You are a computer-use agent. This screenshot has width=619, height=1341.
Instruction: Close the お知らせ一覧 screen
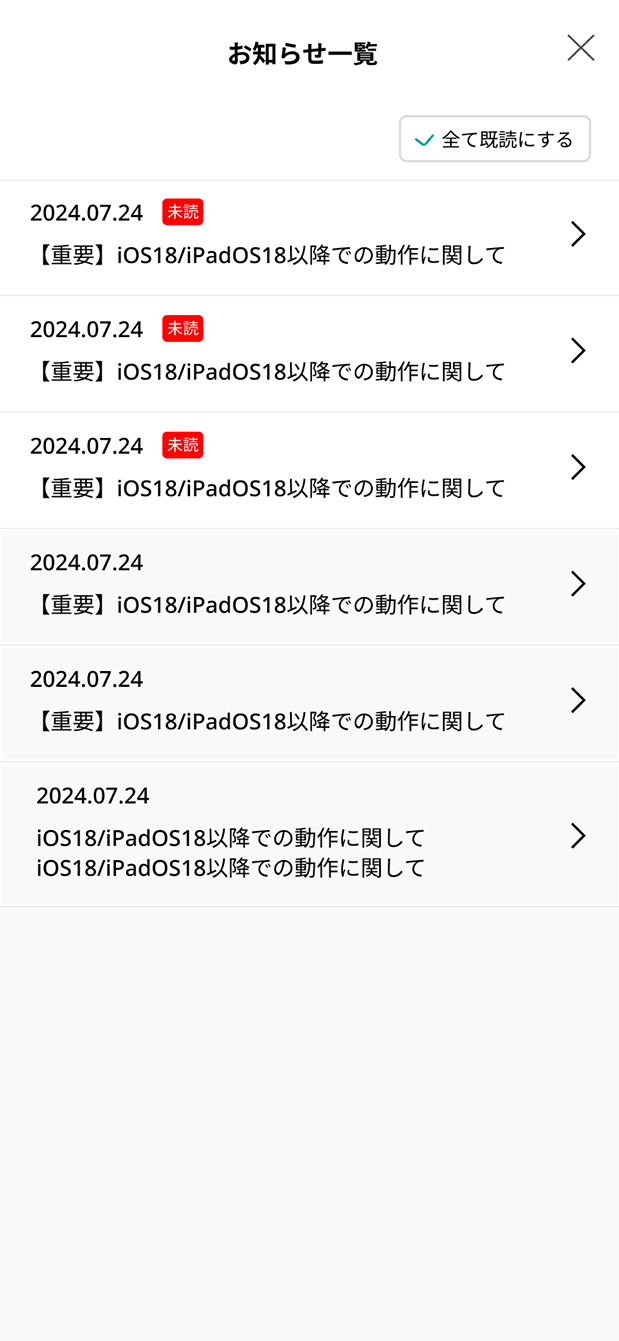[x=580, y=48]
